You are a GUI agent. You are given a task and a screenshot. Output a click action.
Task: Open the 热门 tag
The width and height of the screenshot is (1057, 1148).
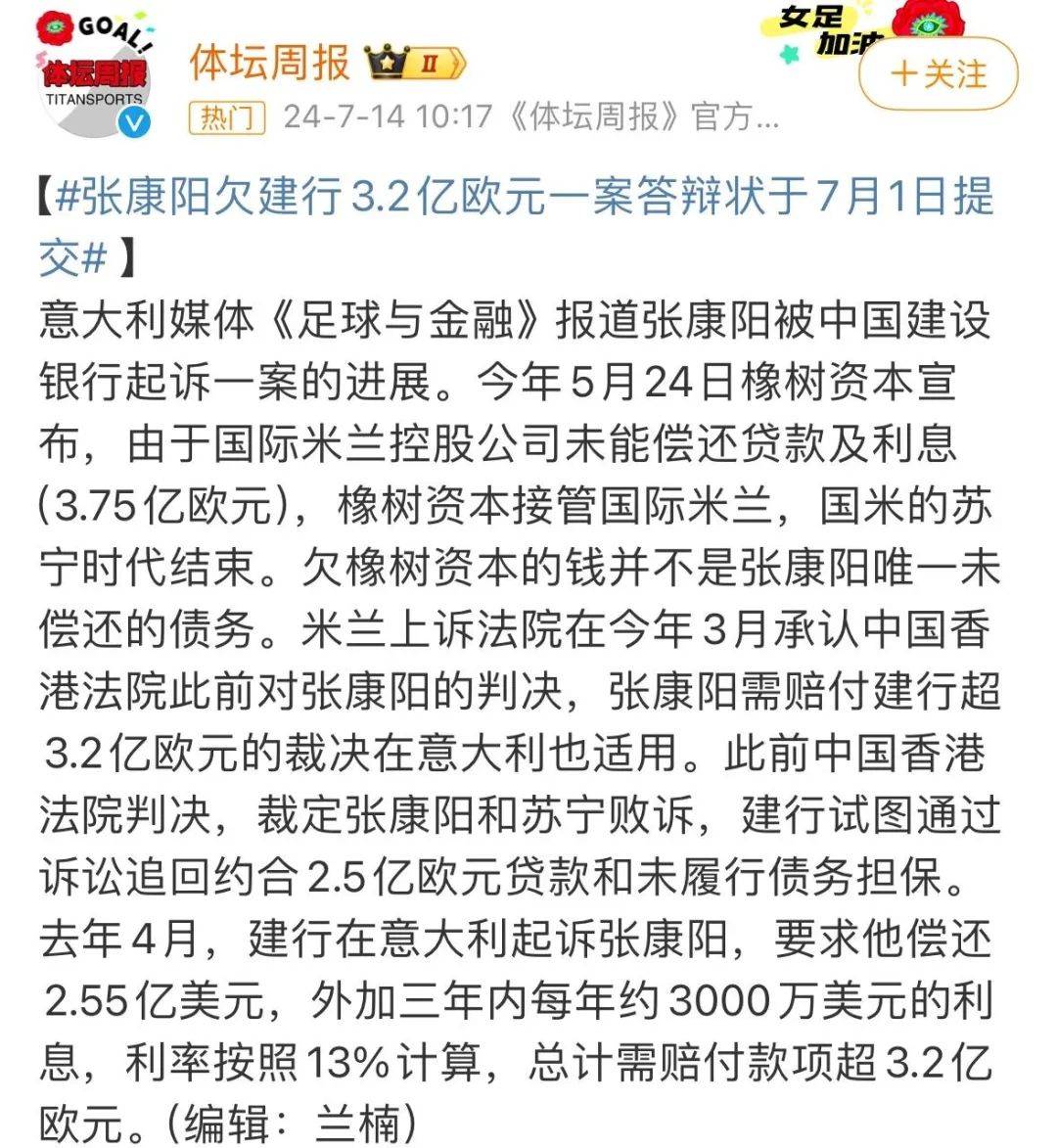tap(226, 118)
